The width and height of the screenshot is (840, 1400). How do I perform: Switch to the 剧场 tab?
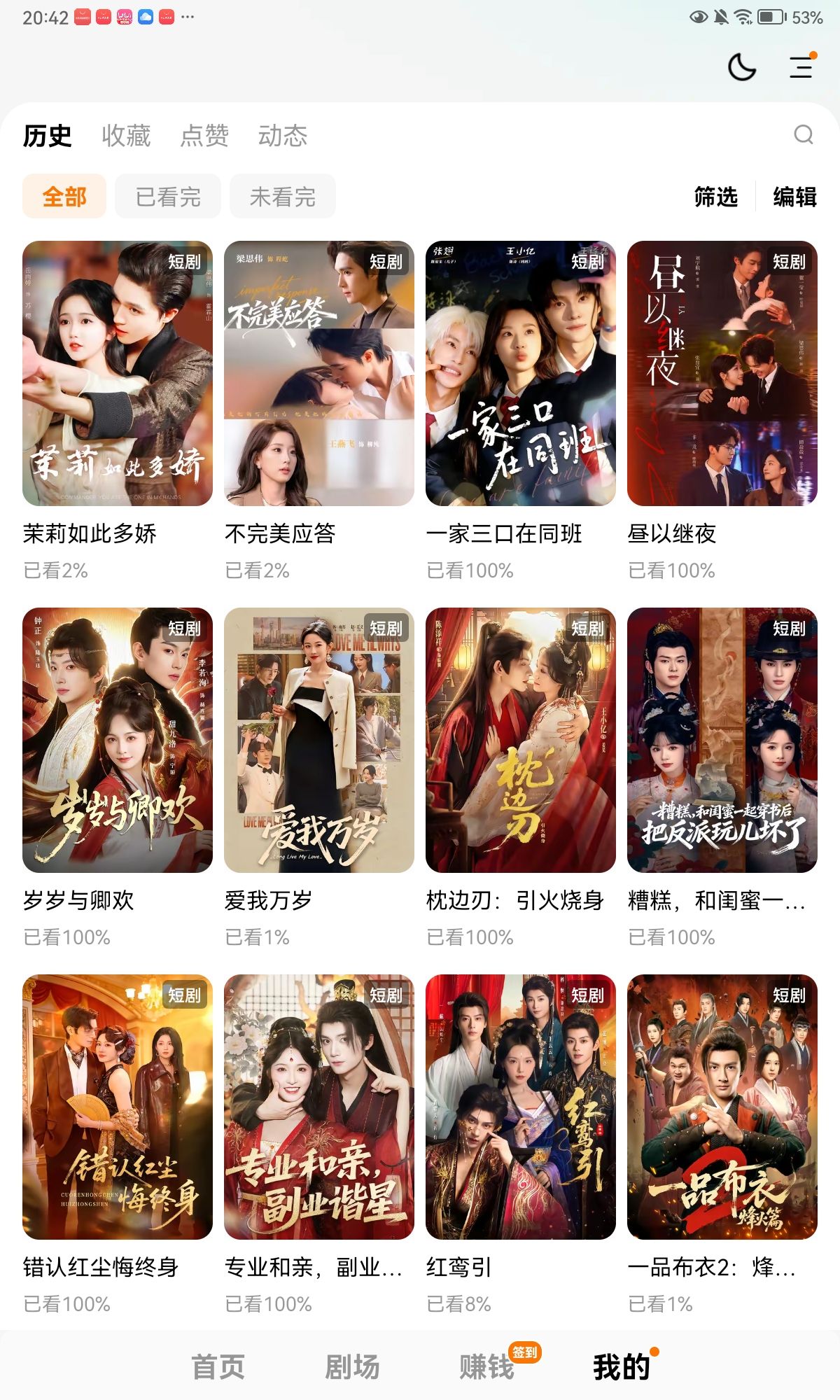[352, 1366]
